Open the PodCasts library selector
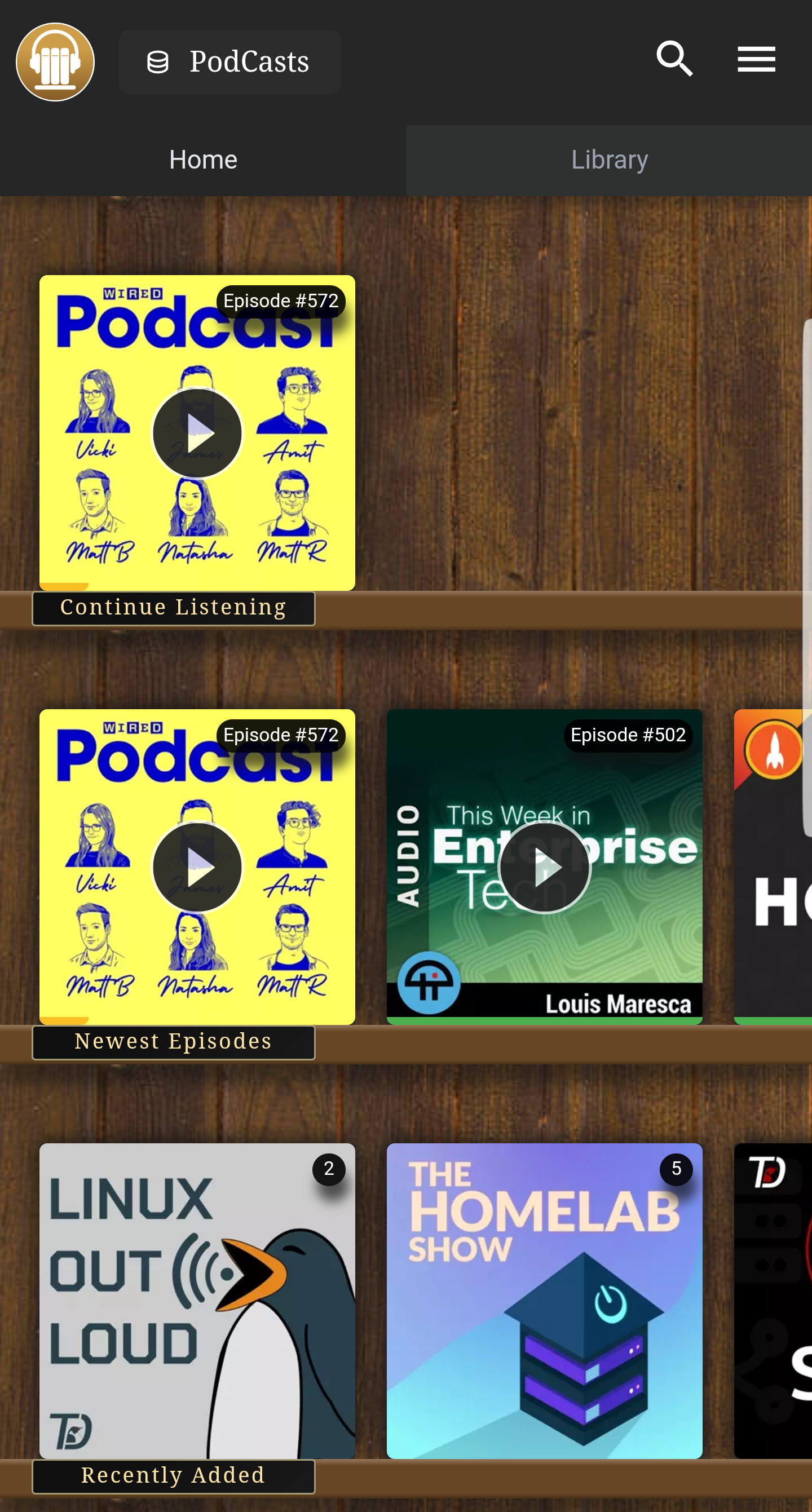The height and width of the screenshot is (1512, 812). tap(230, 61)
